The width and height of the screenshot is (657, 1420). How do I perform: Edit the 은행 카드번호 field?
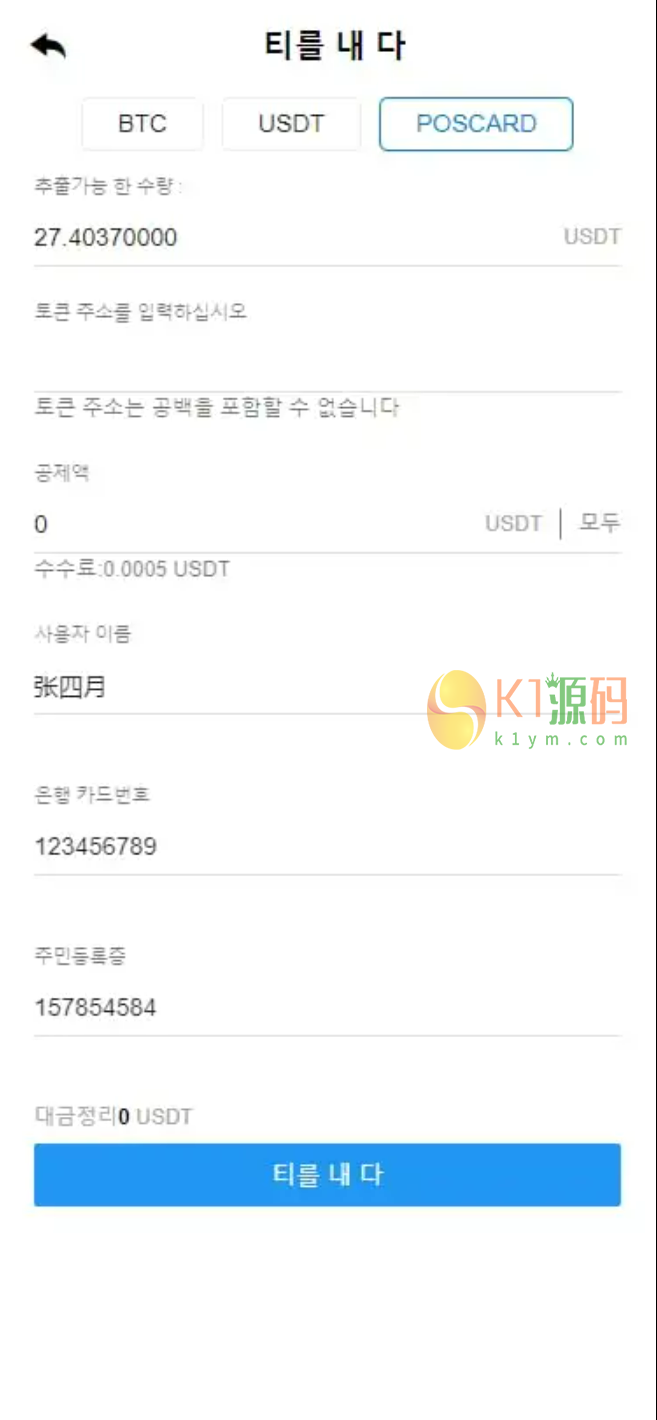pos(327,847)
